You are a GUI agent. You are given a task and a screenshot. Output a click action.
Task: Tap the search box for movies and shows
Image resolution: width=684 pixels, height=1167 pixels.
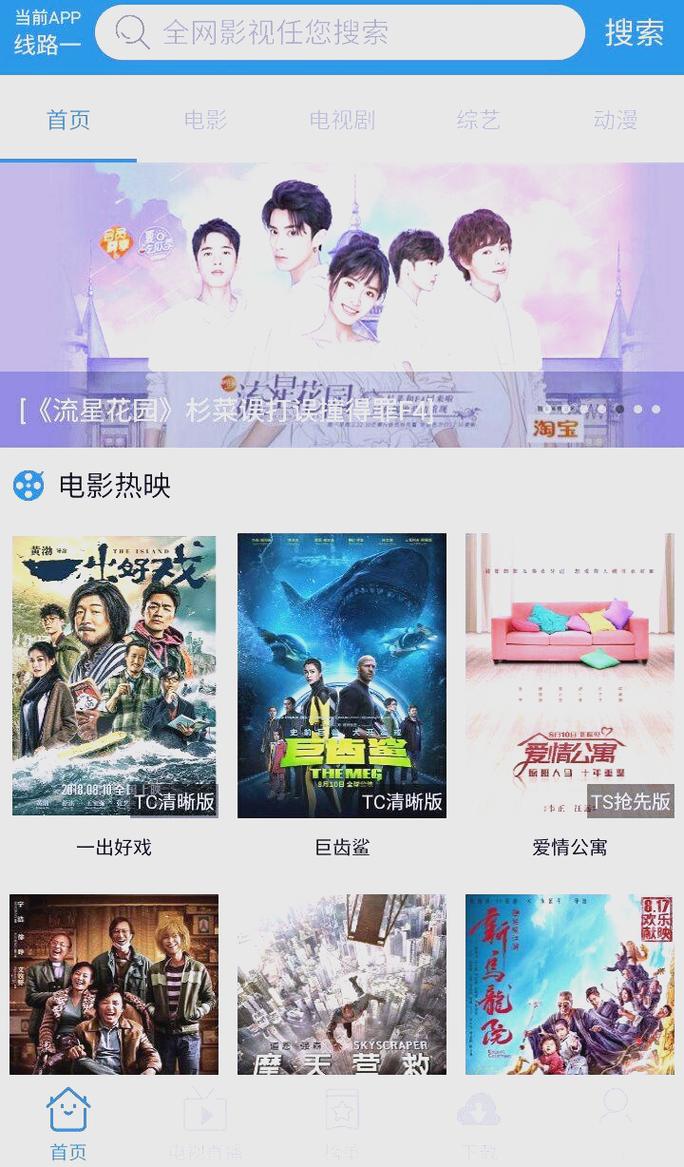tap(340, 33)
